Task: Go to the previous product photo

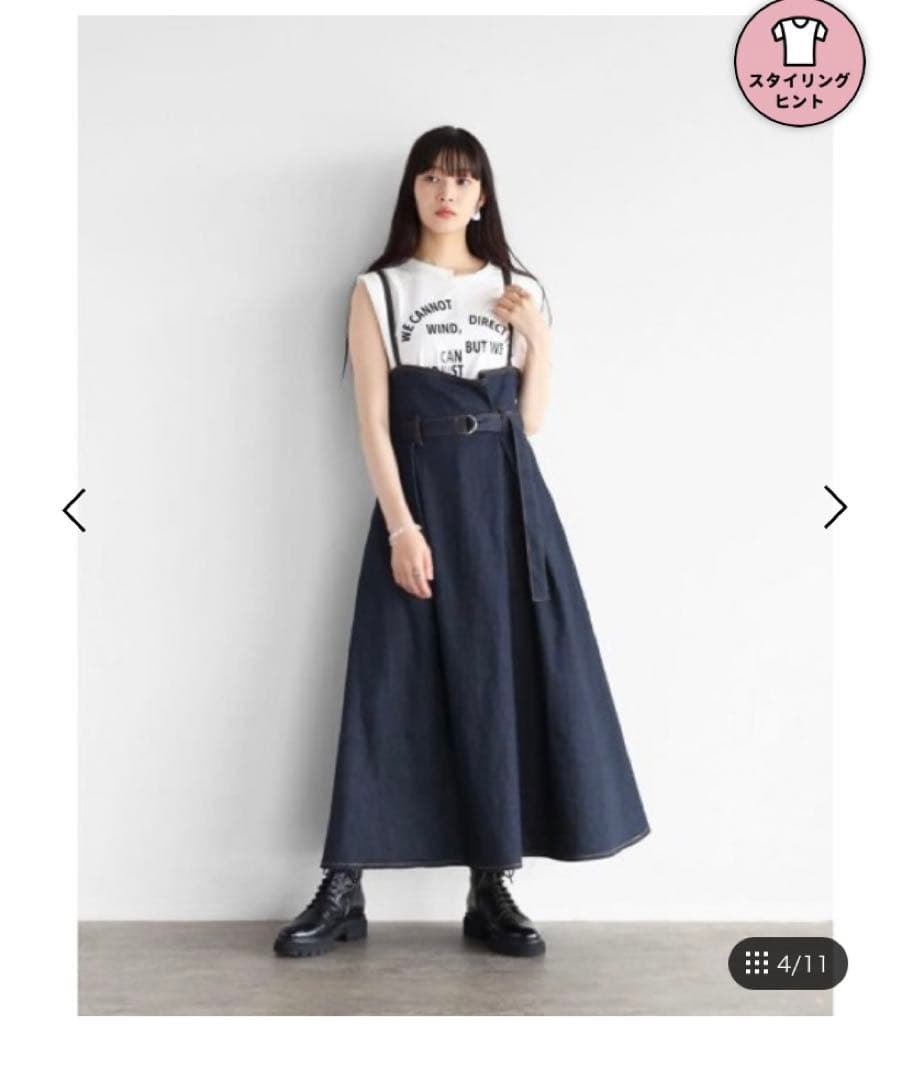Action: click(x=74, y=510)
